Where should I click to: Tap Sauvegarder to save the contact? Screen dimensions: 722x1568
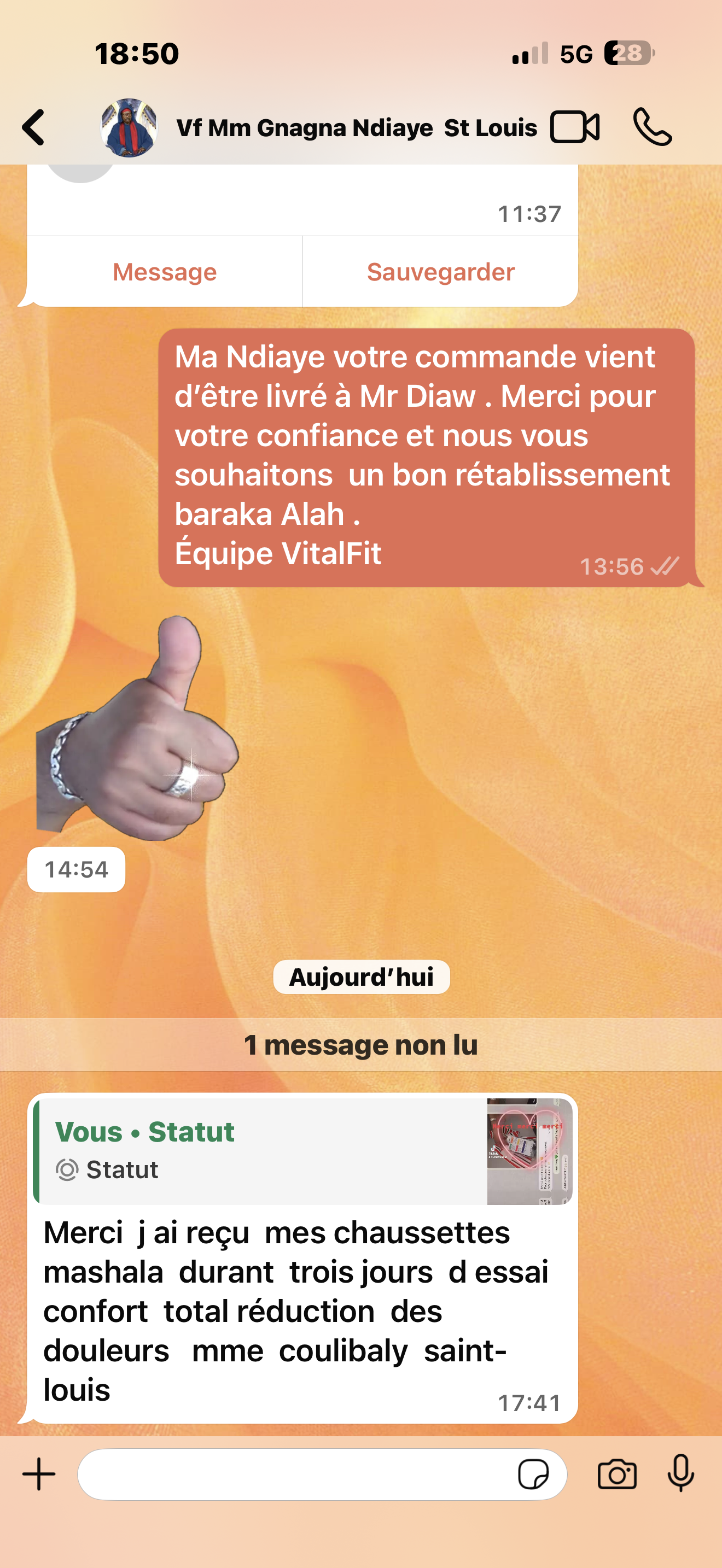coord(440,272)
